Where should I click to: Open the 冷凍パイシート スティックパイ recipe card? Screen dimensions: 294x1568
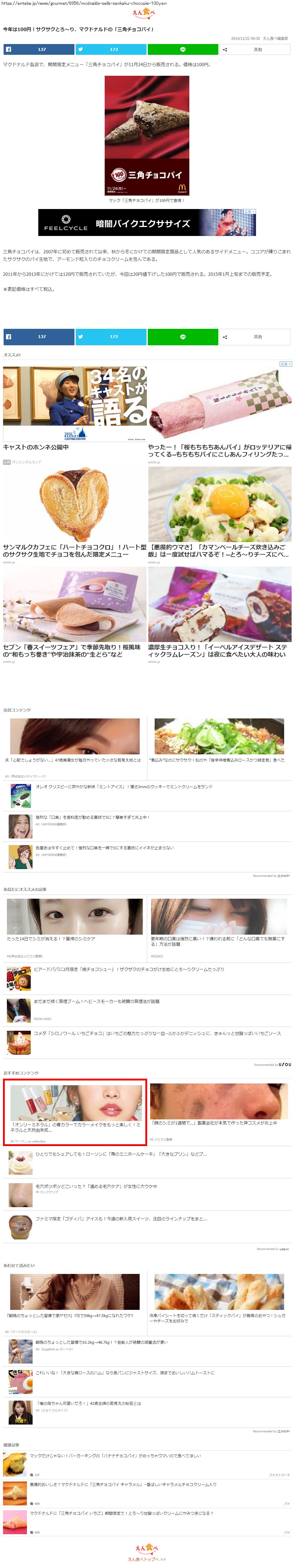click(219, 1296)
